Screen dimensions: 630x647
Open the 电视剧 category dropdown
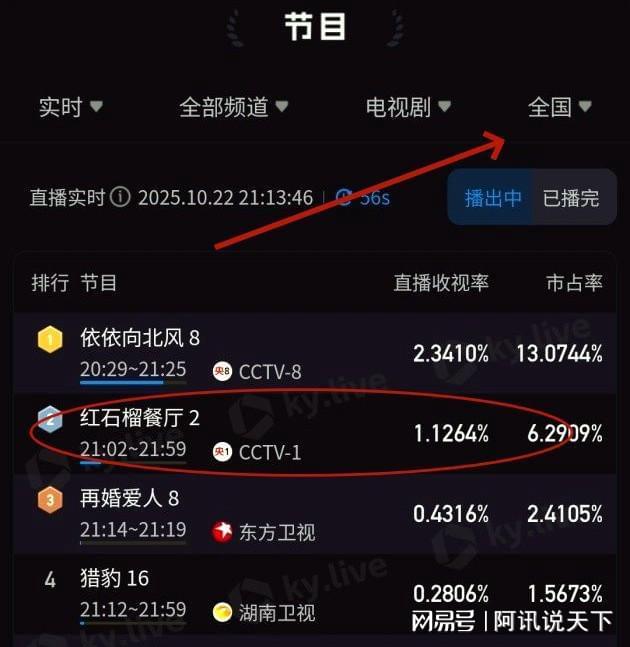407,107
